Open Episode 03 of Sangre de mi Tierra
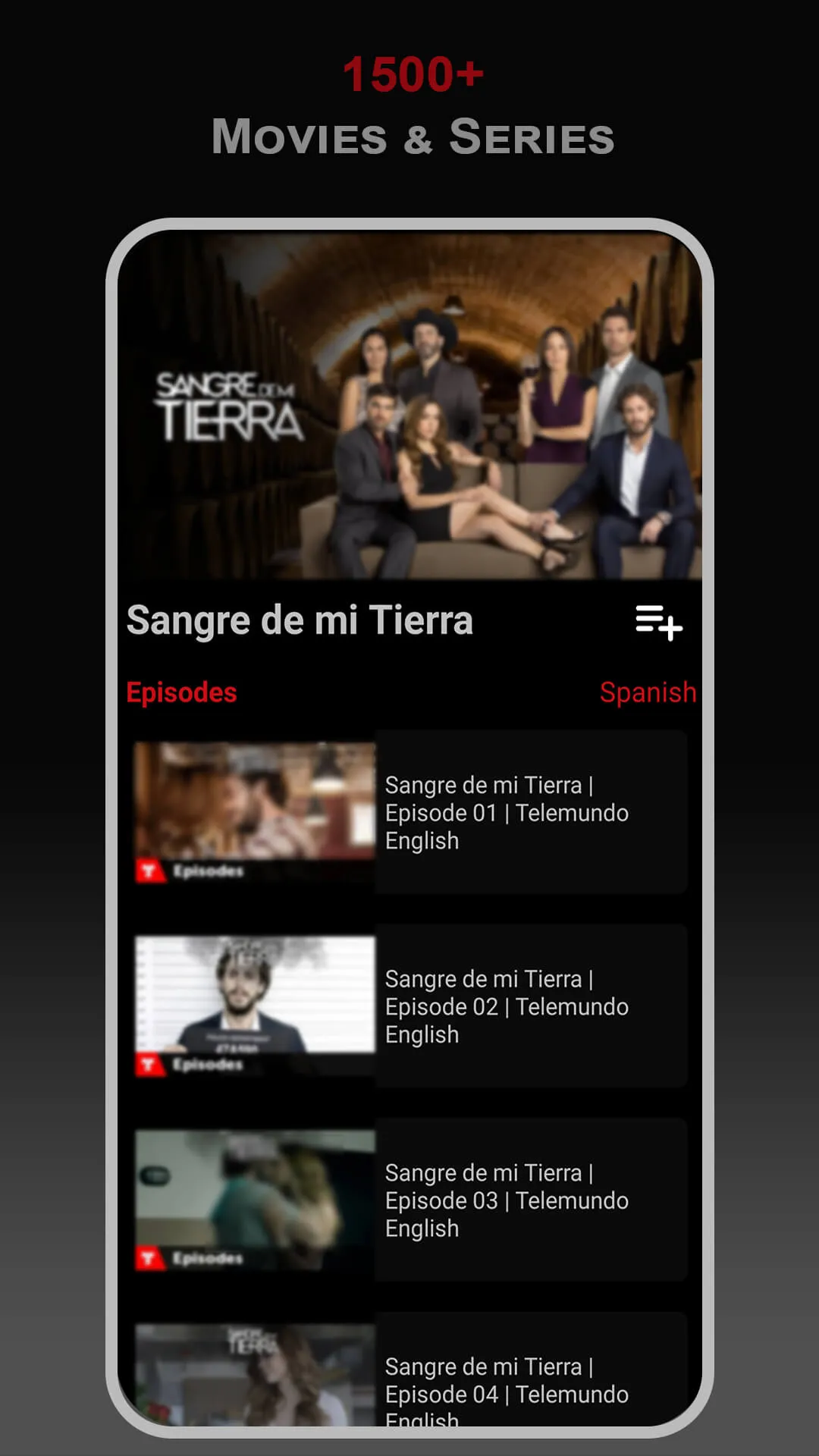819x1456 pixels. pos(507,1200)
